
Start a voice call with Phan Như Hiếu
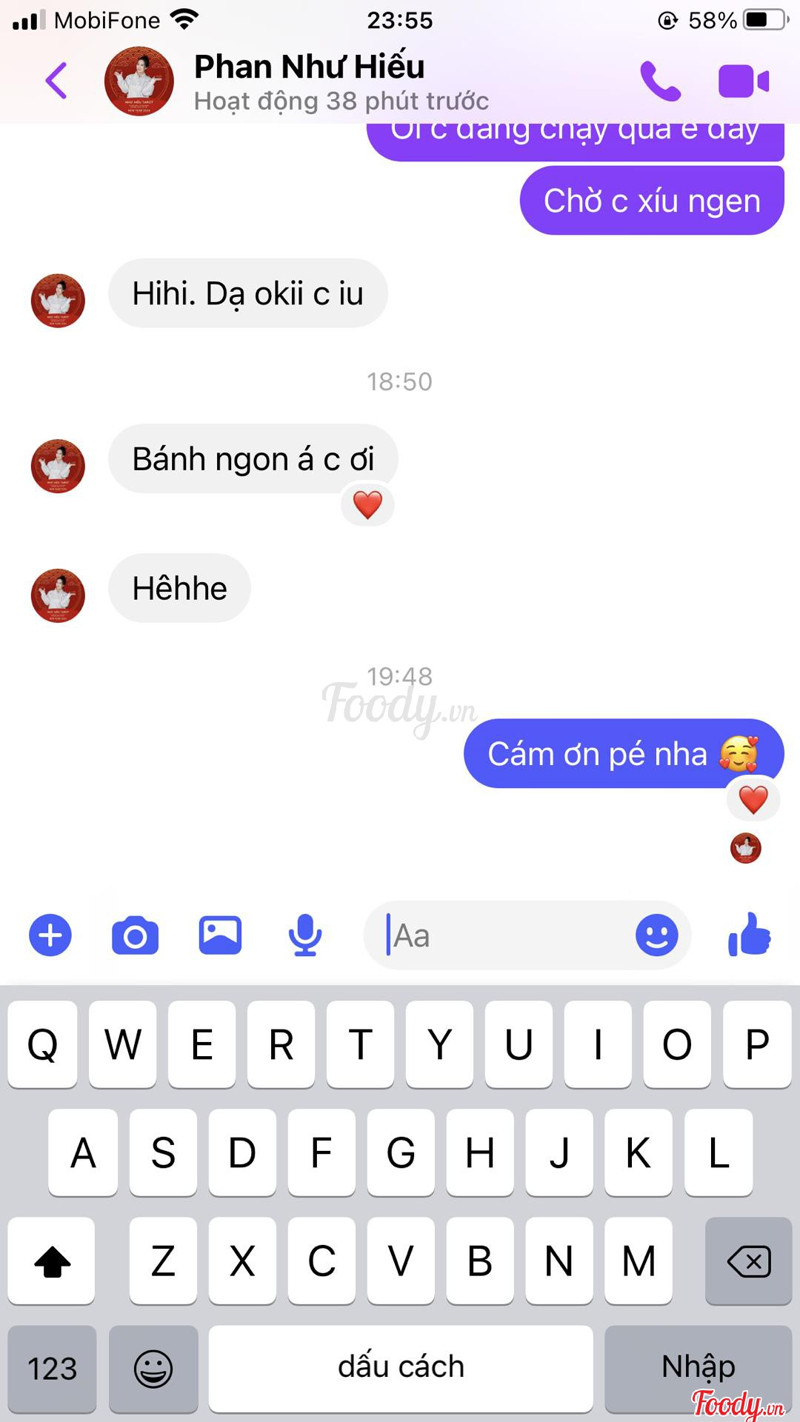point(660,81)
